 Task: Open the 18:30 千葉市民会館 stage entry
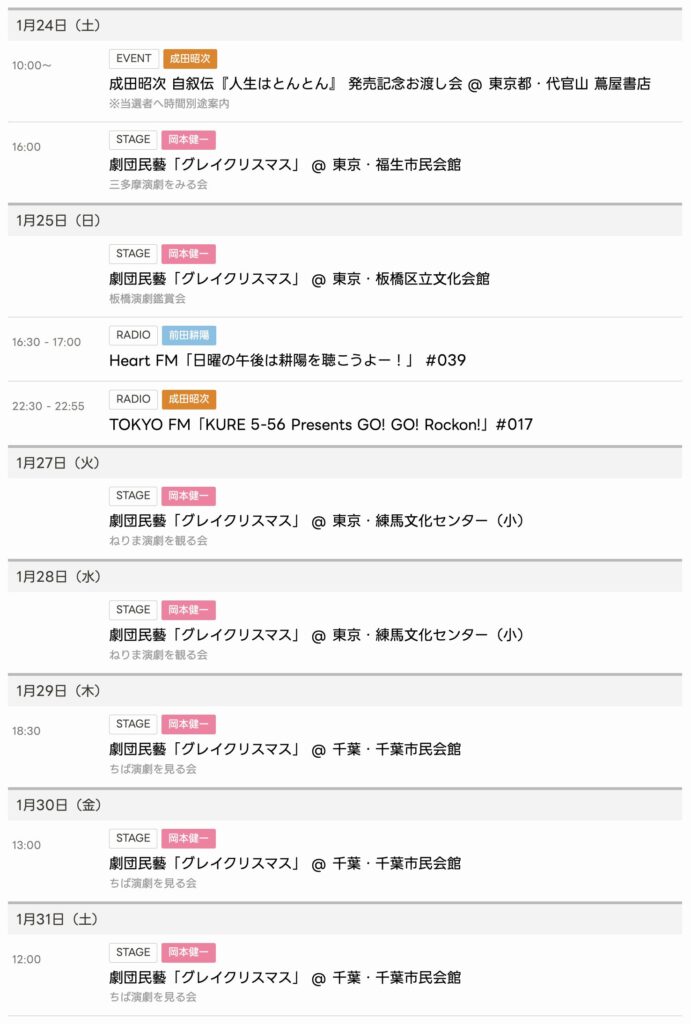tap(285, 749)
